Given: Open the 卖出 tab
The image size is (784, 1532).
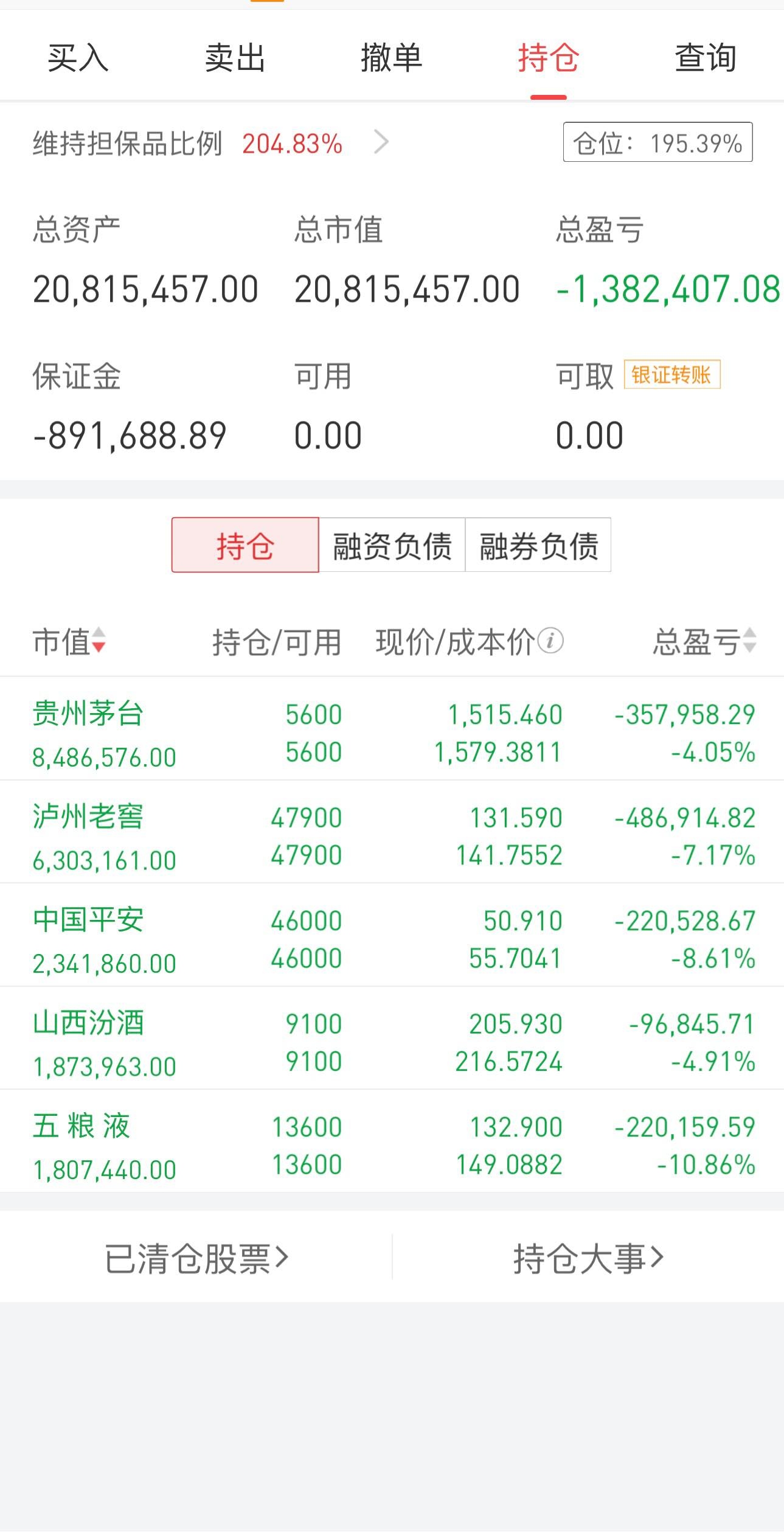Looking at the screenshot, I should click(x=235, y=58).
